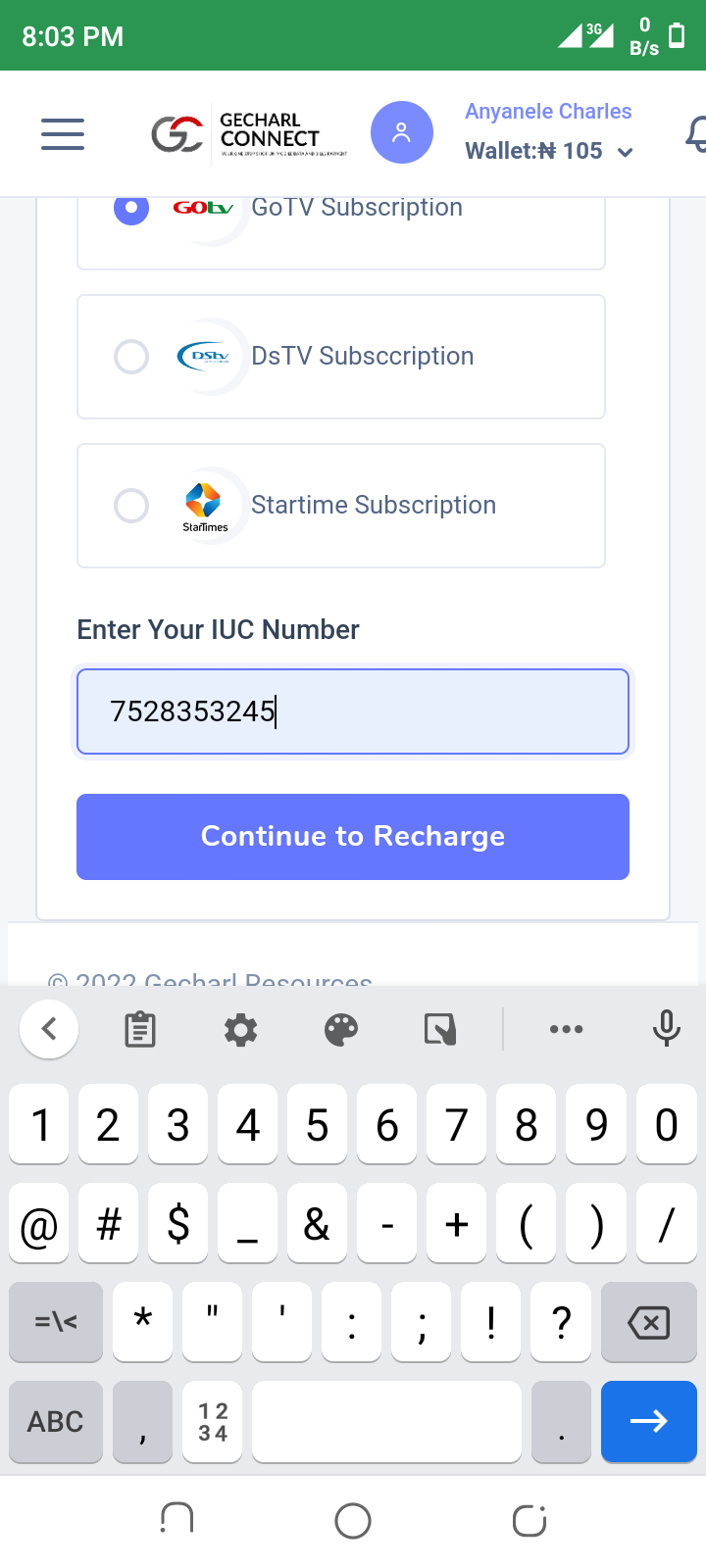This screenshot has width=706, height=1568.
Task: Choose DsTV Subscription
Action: pos(341,357)
